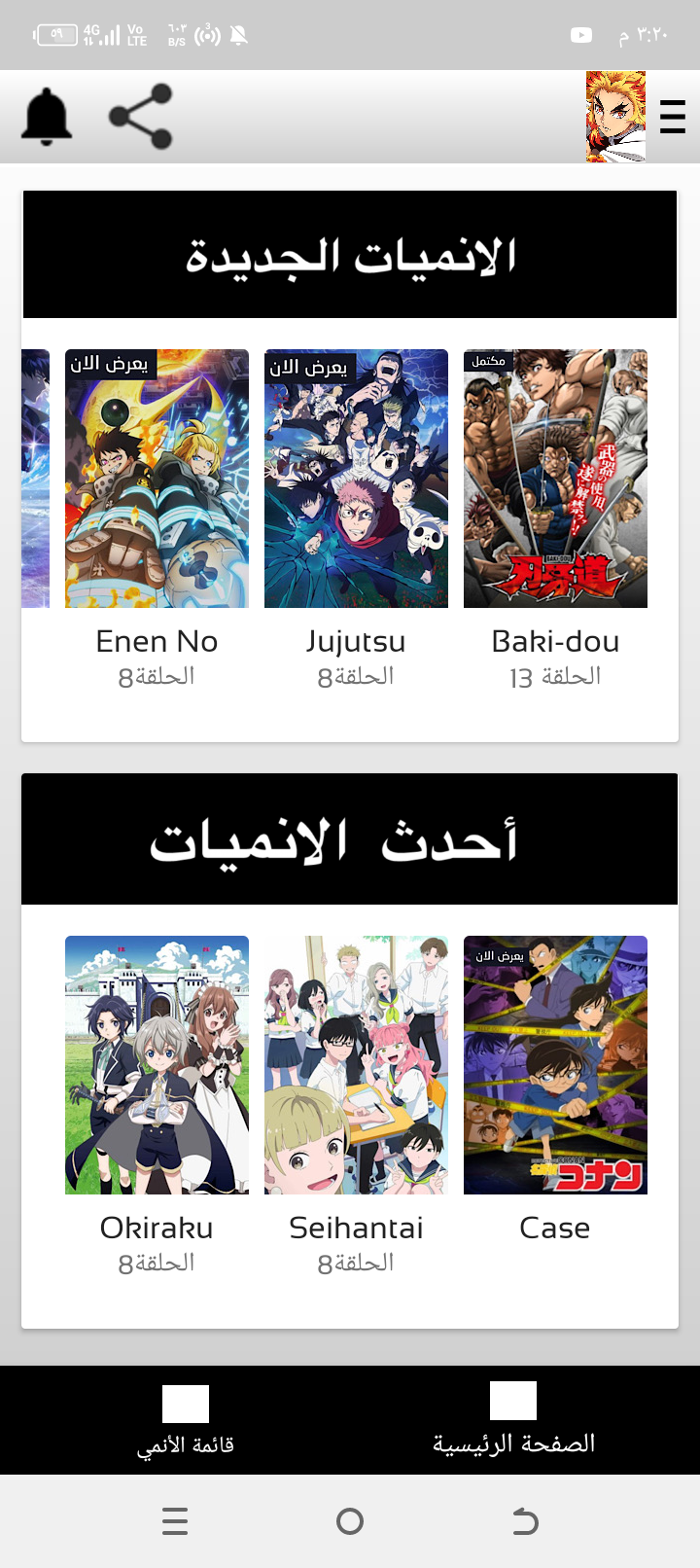Go back using system navigation
Viewport: 700px width, 1568px height.
pyautogui.click(x=525, y=1521)
